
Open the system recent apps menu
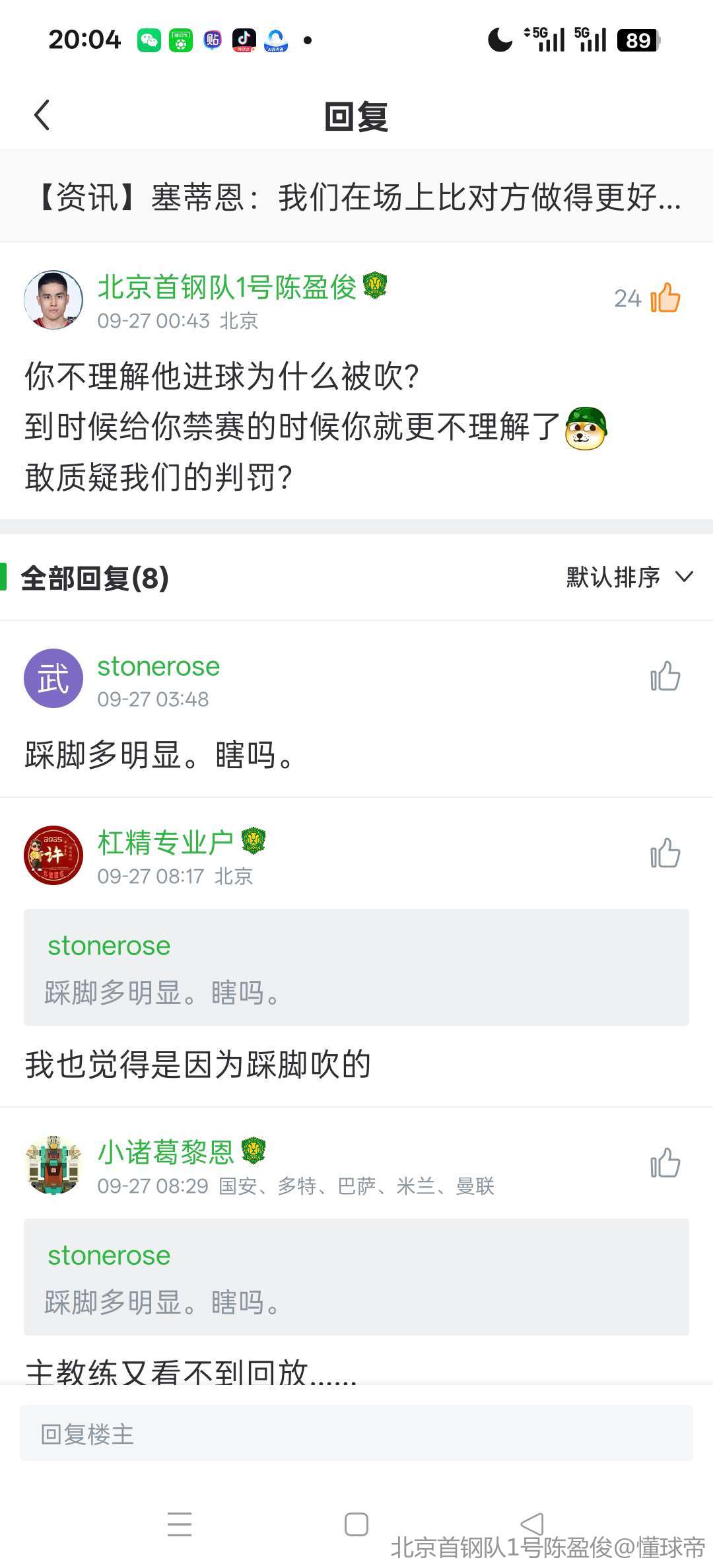coord(180,1524)
